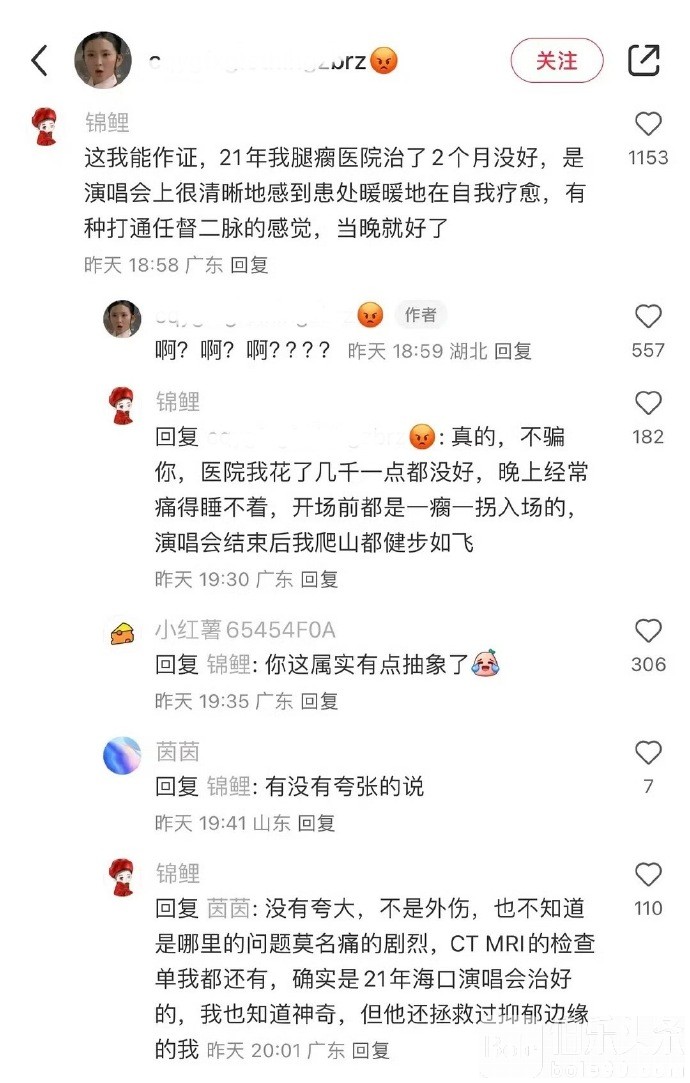
Task: Like 锦鲤's comment with 1153 likes
Action: click(x=648, y=124)
